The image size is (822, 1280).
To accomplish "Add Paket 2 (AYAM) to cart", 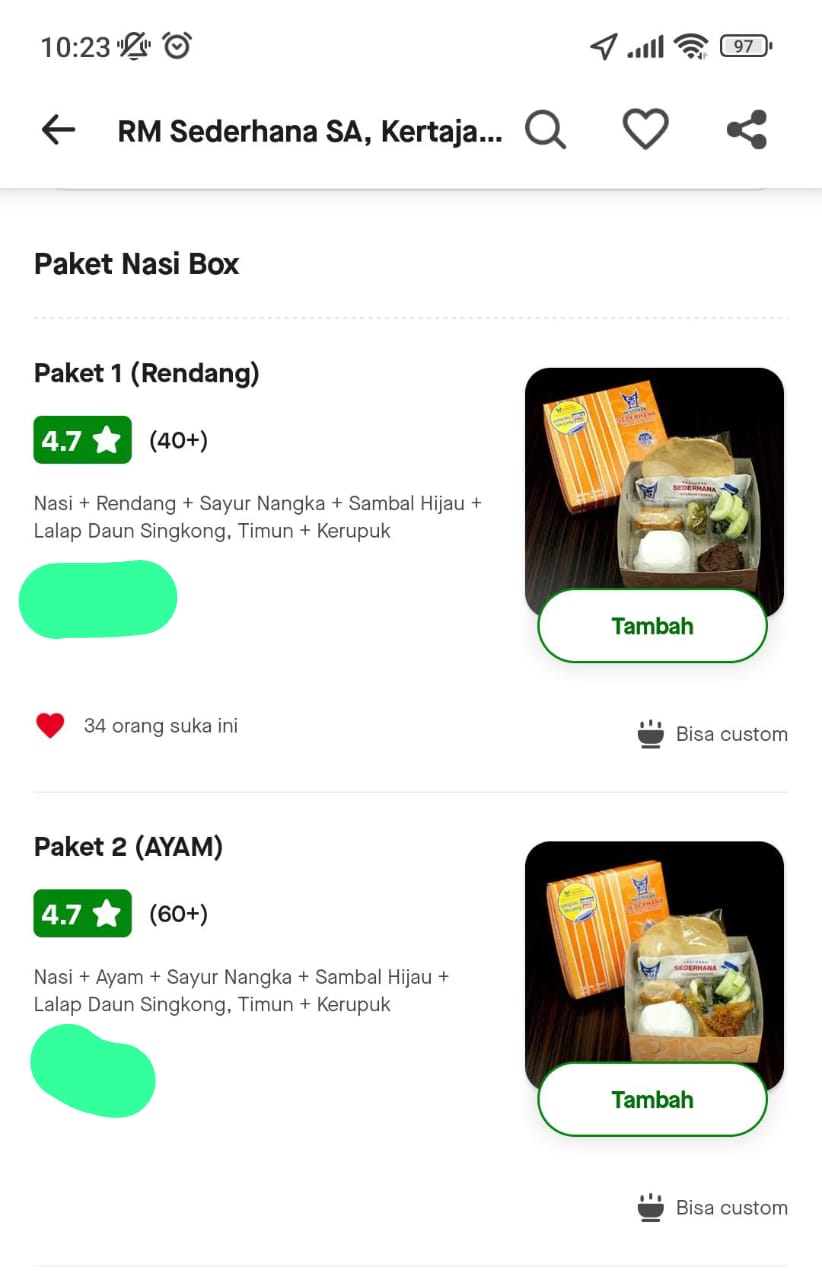I will click(x=652, y=1100).
